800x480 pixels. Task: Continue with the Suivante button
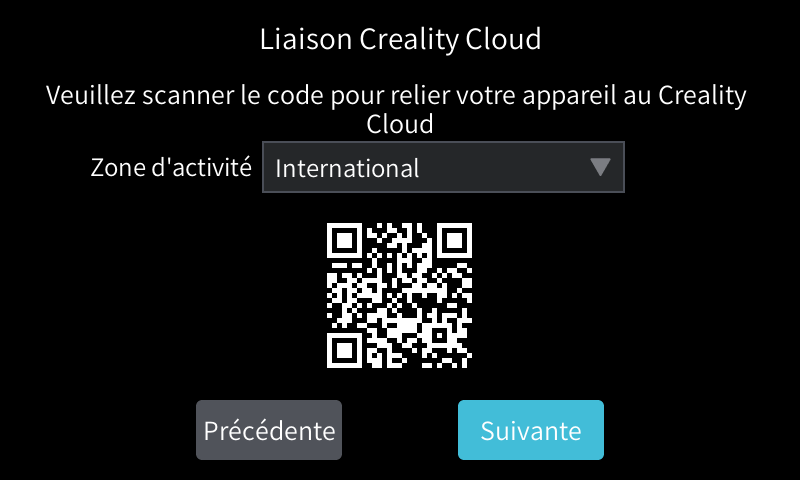click(x=531, y=431)
